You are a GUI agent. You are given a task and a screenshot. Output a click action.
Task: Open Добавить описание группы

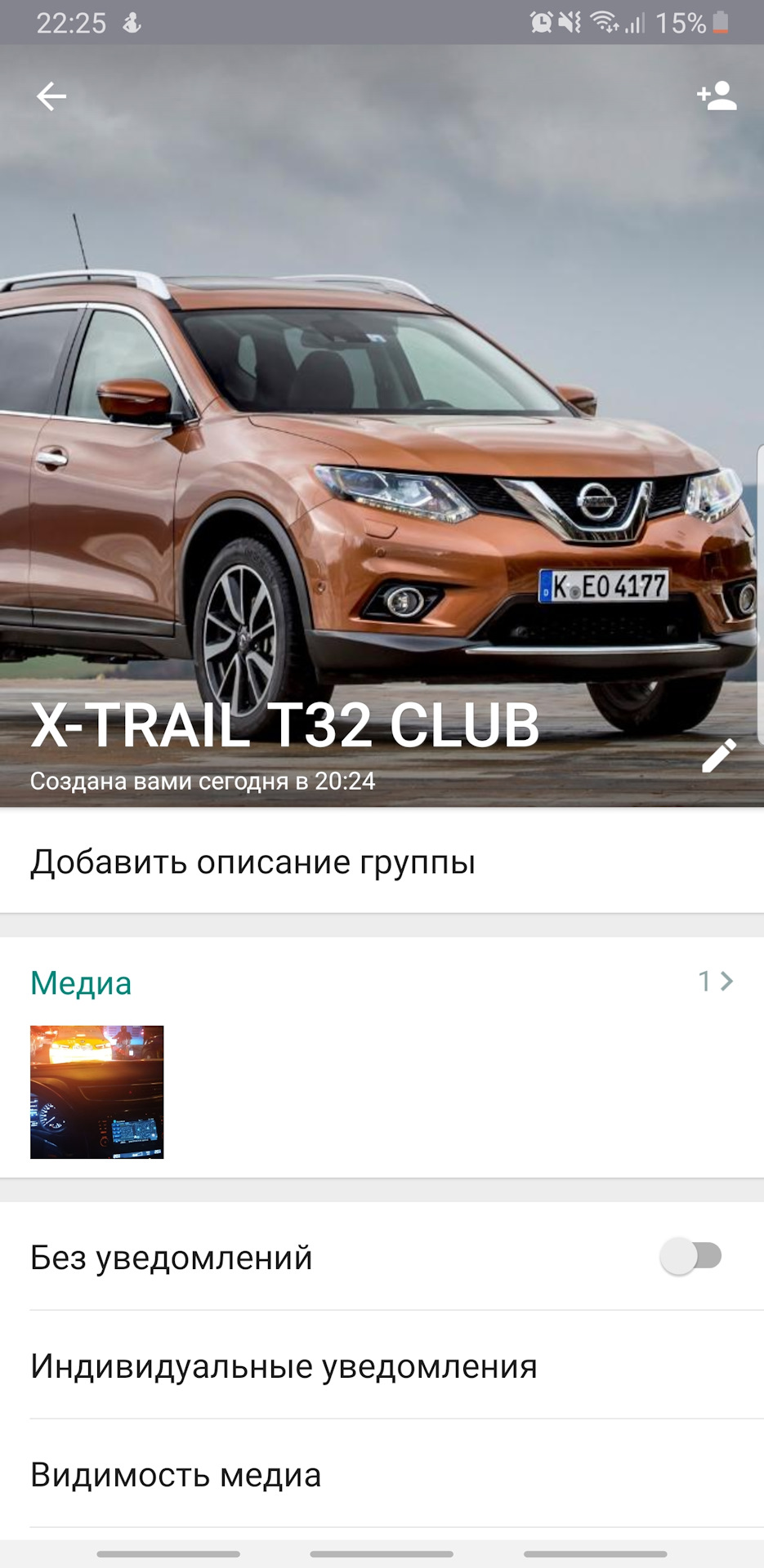coord(382,862)
